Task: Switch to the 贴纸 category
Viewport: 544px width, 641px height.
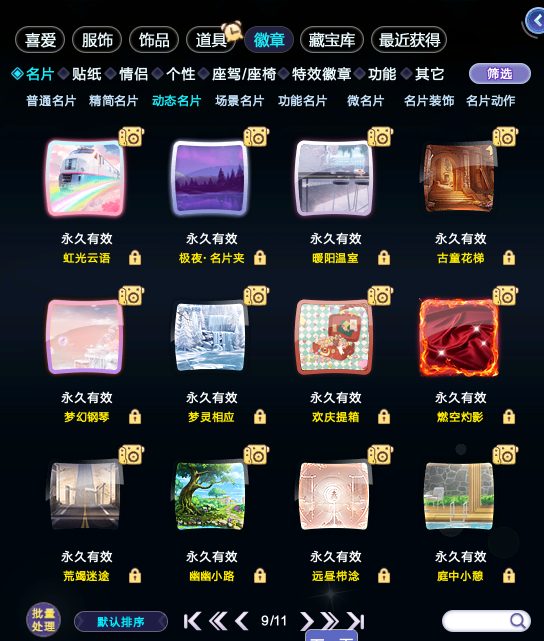Action: point(86,74)
